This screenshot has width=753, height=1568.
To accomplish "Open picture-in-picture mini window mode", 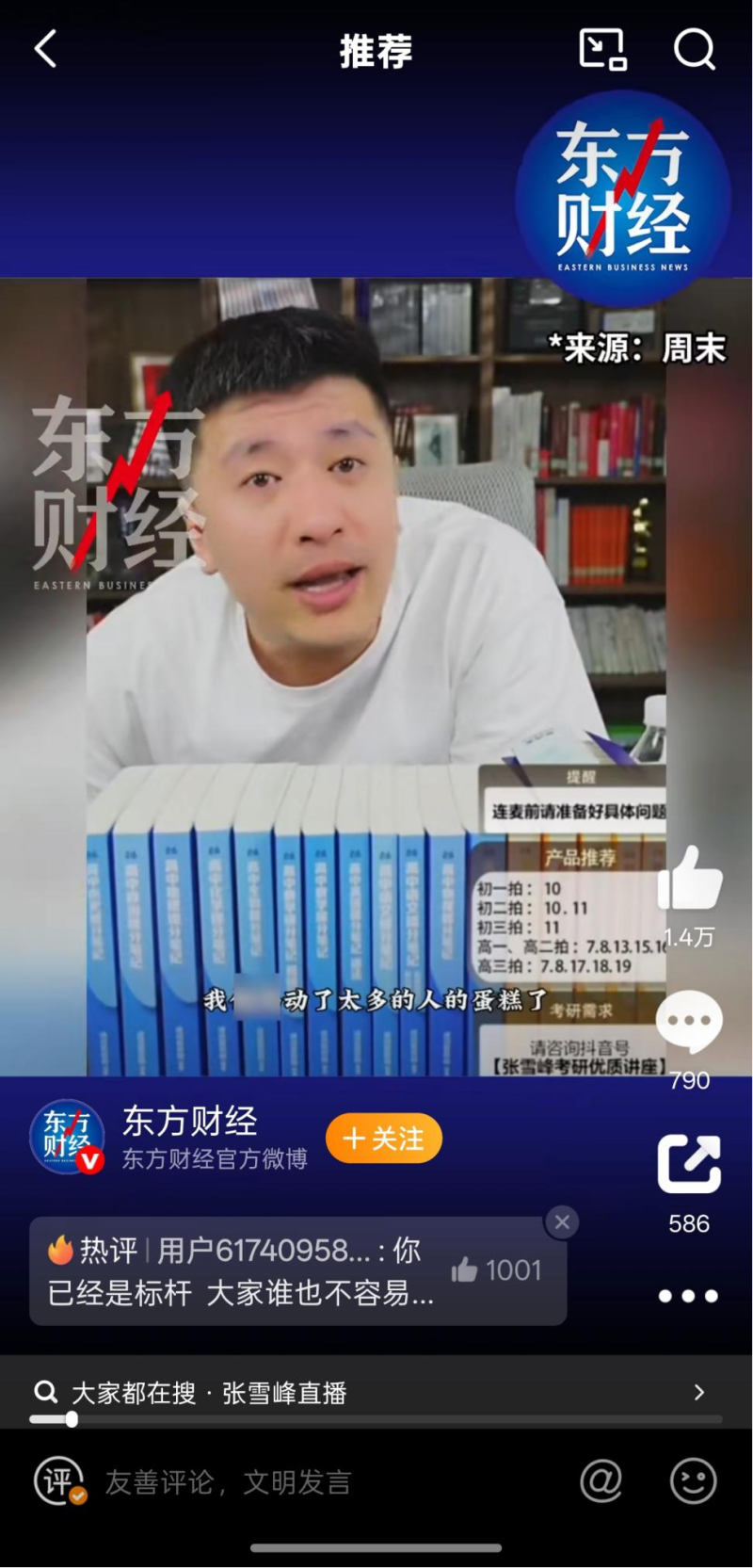I will point(602,49).
